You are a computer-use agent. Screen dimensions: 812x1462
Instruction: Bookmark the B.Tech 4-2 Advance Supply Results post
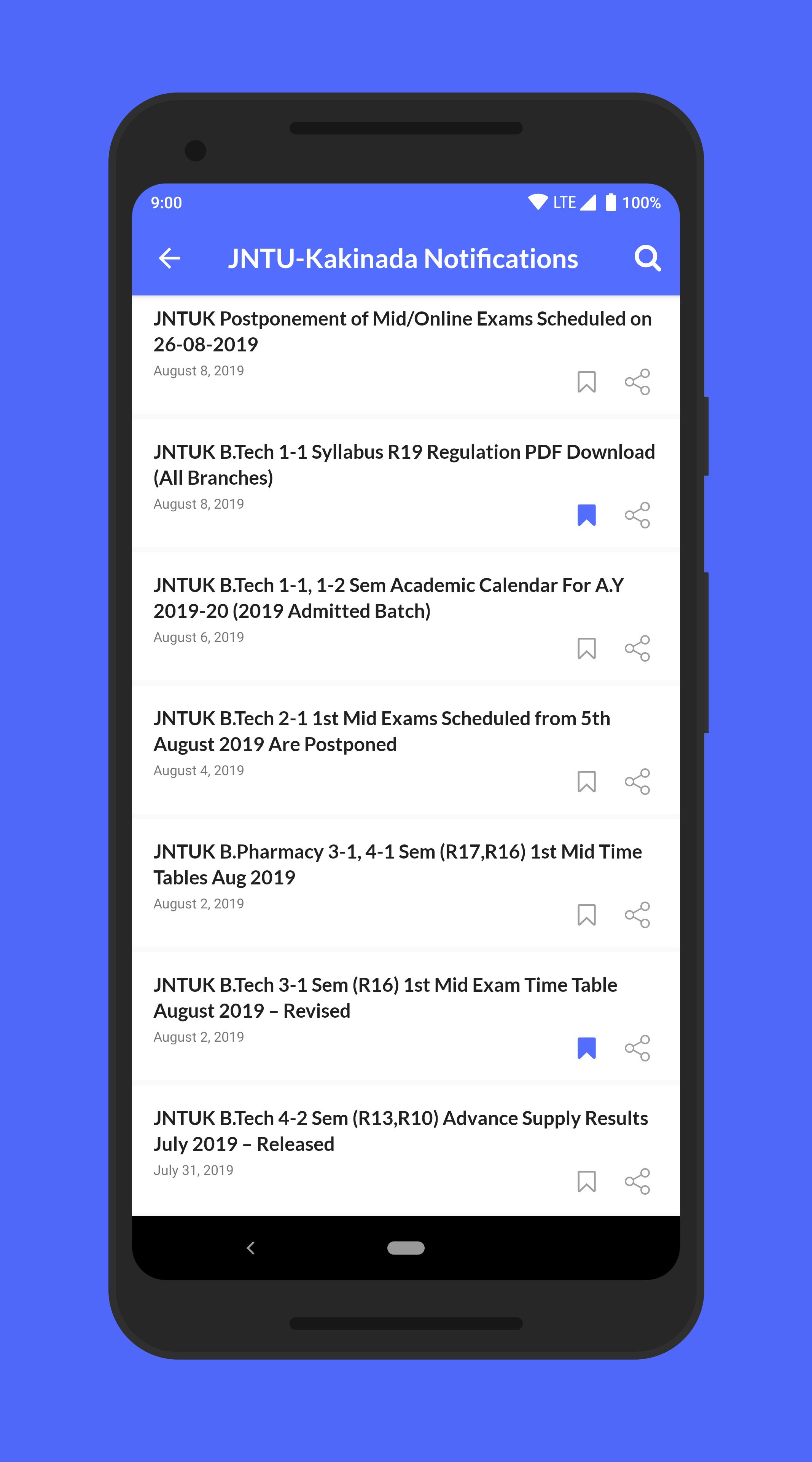tap(586, 1182)
